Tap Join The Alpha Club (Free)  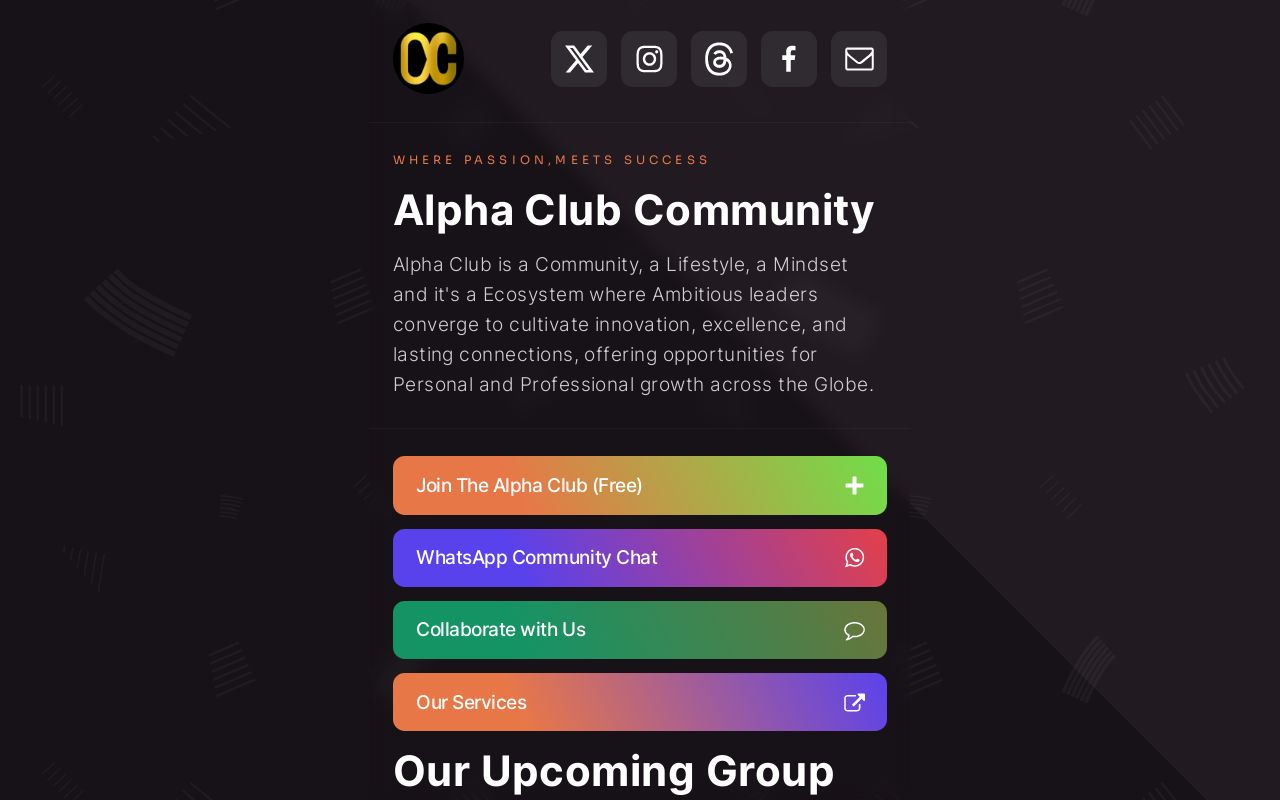[x=639, y=486]
